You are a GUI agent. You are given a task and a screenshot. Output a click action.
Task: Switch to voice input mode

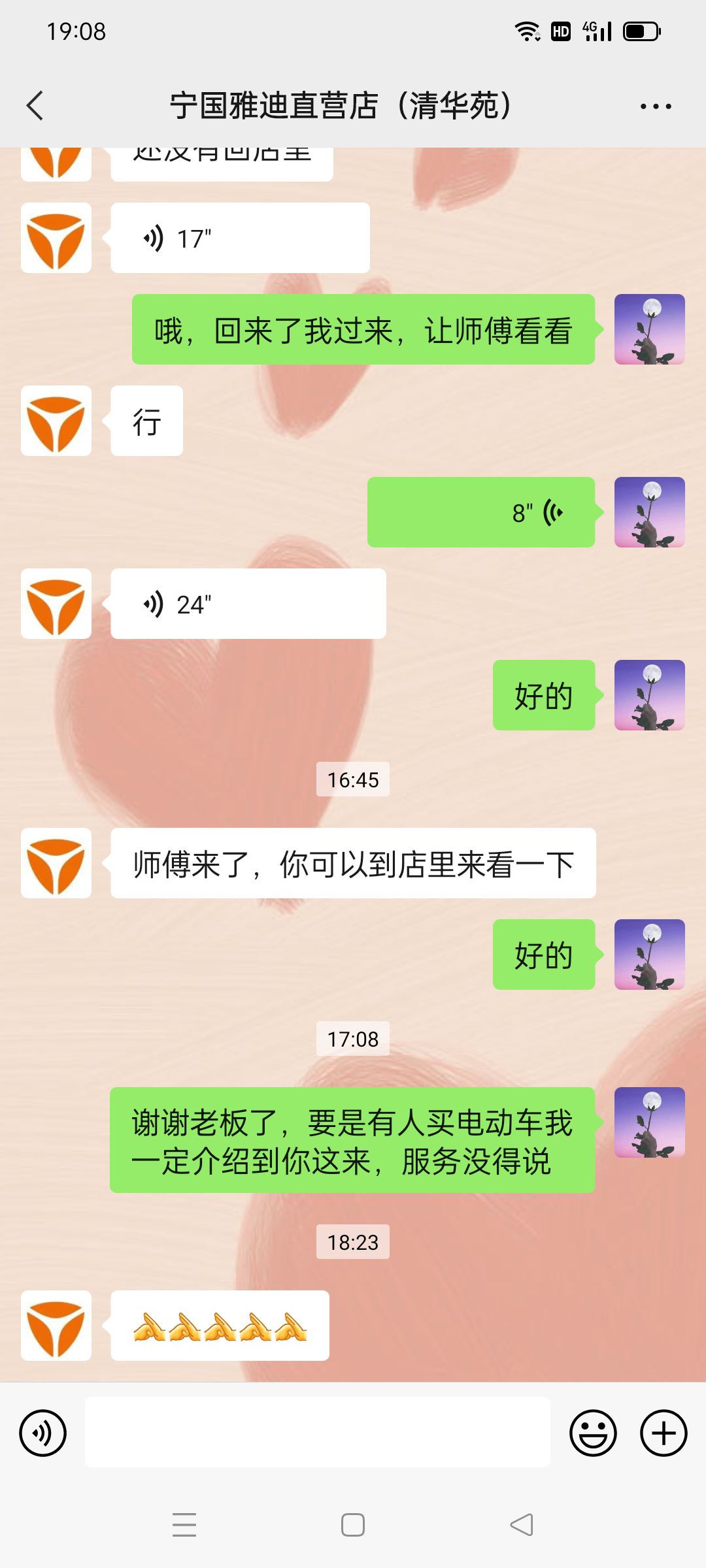(43, 1433)
